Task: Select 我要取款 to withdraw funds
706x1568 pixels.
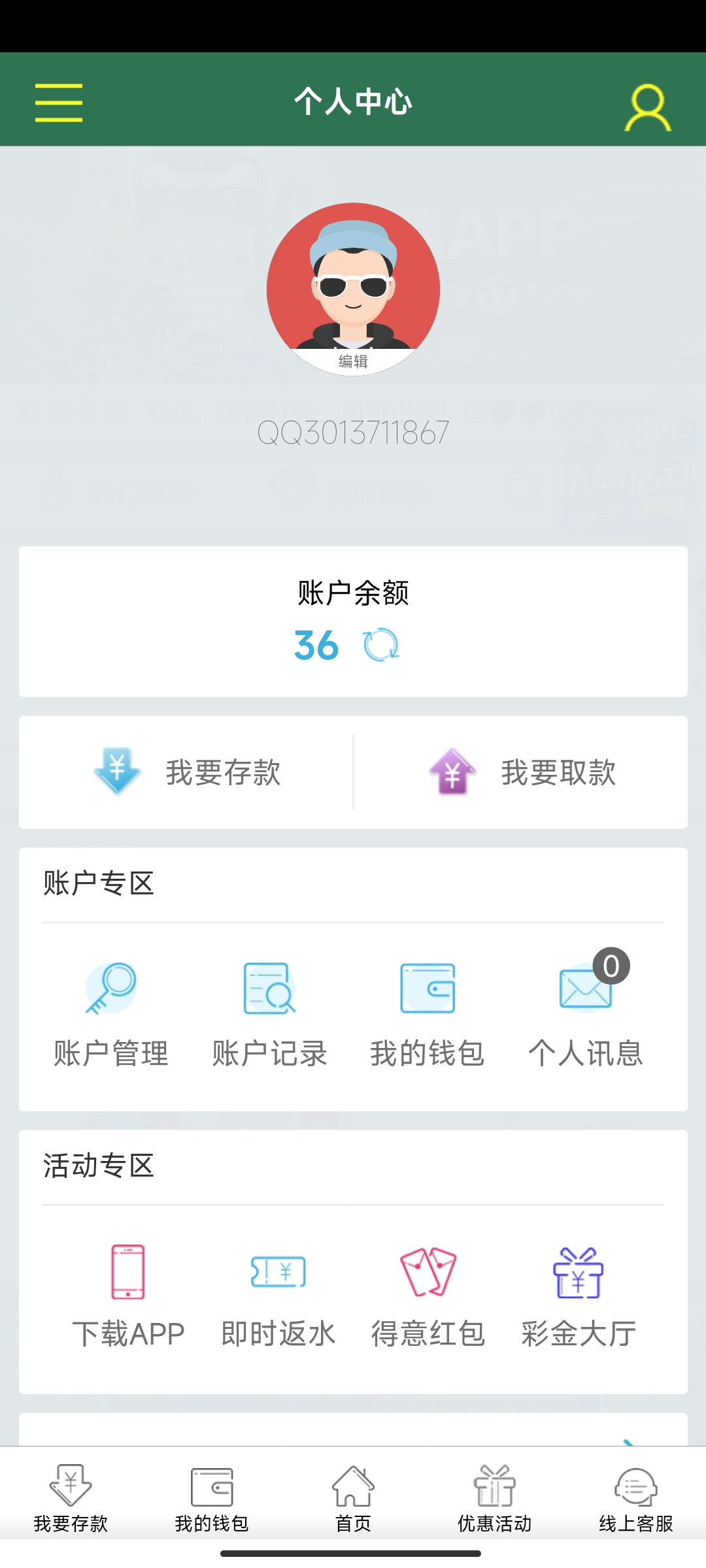Action: click(522, 772)
